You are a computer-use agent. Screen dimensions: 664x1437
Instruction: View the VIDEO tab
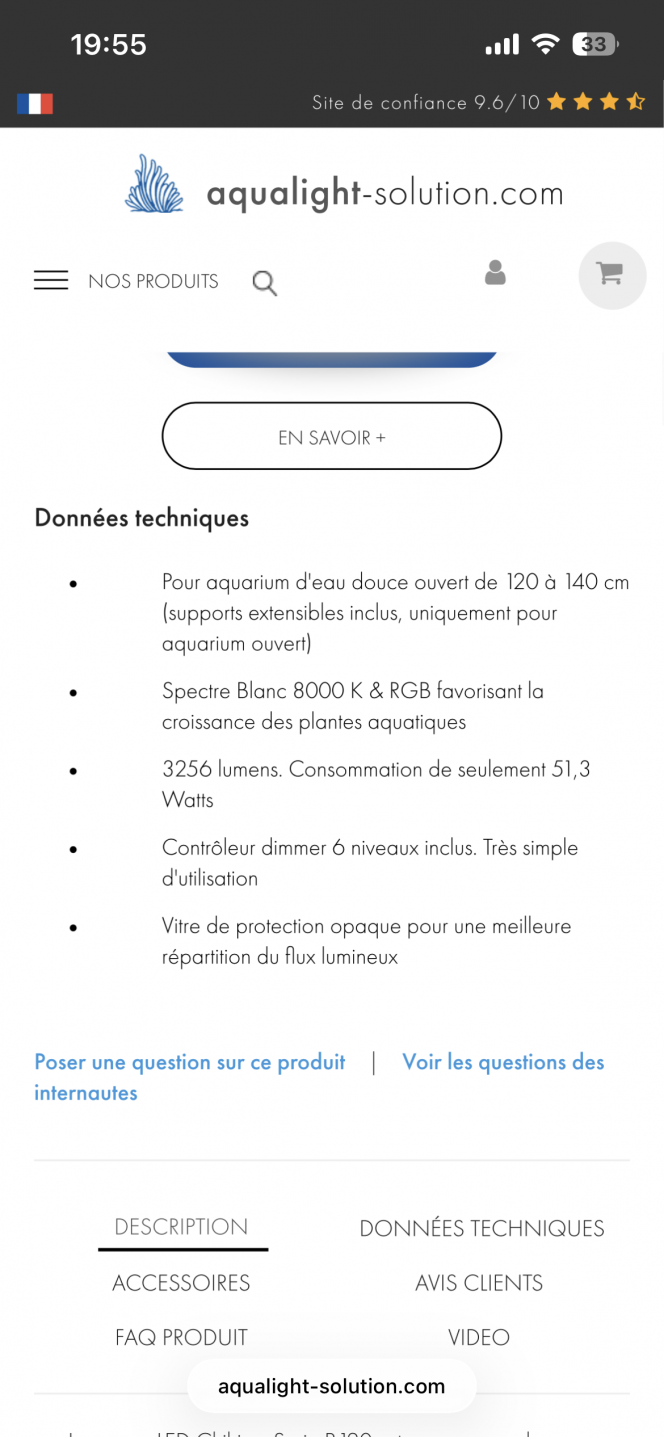(x=479, y=1337)
